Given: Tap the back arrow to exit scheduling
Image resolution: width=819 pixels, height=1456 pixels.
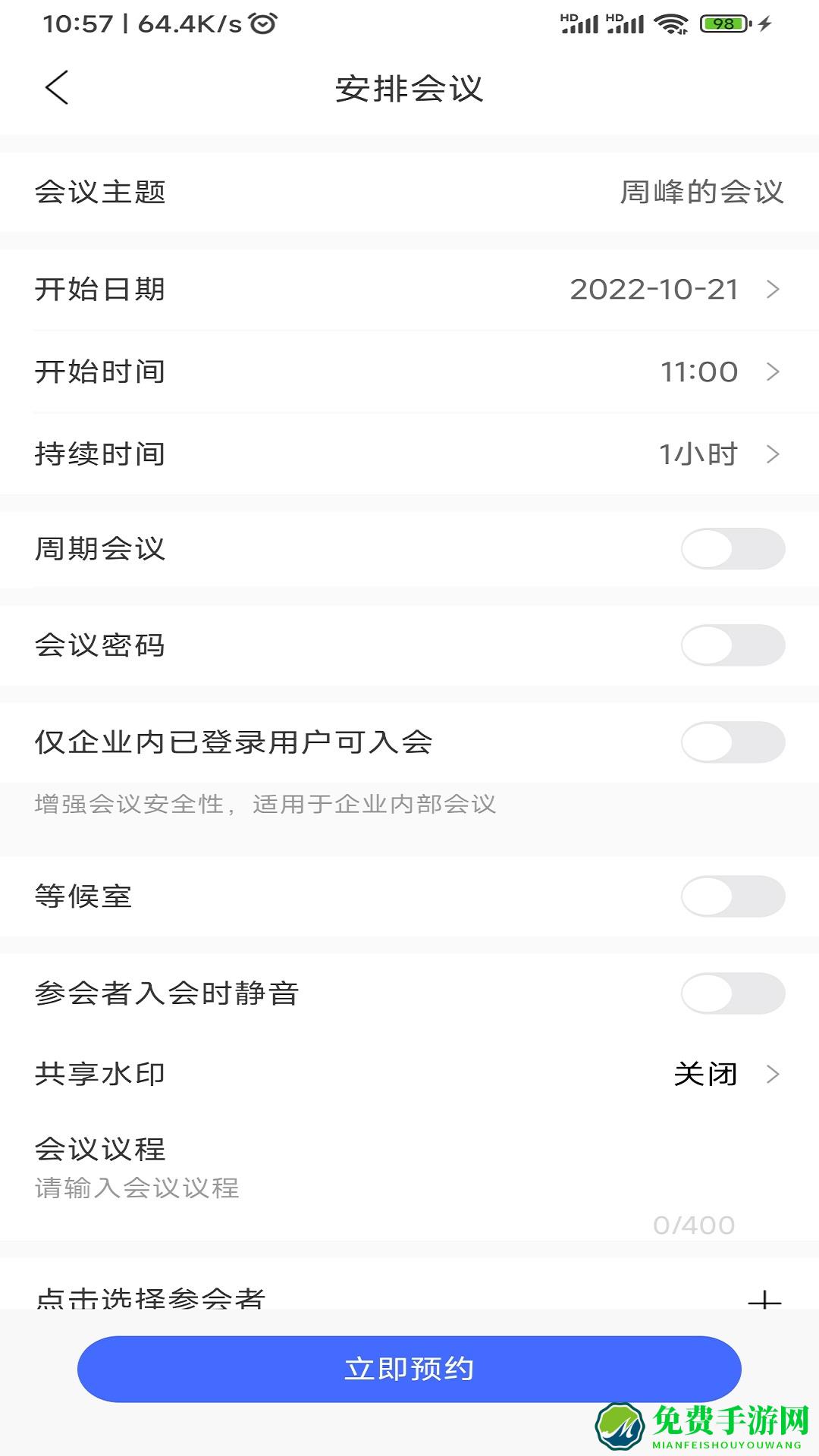Looking at the screenshot, I should point(57,86).
